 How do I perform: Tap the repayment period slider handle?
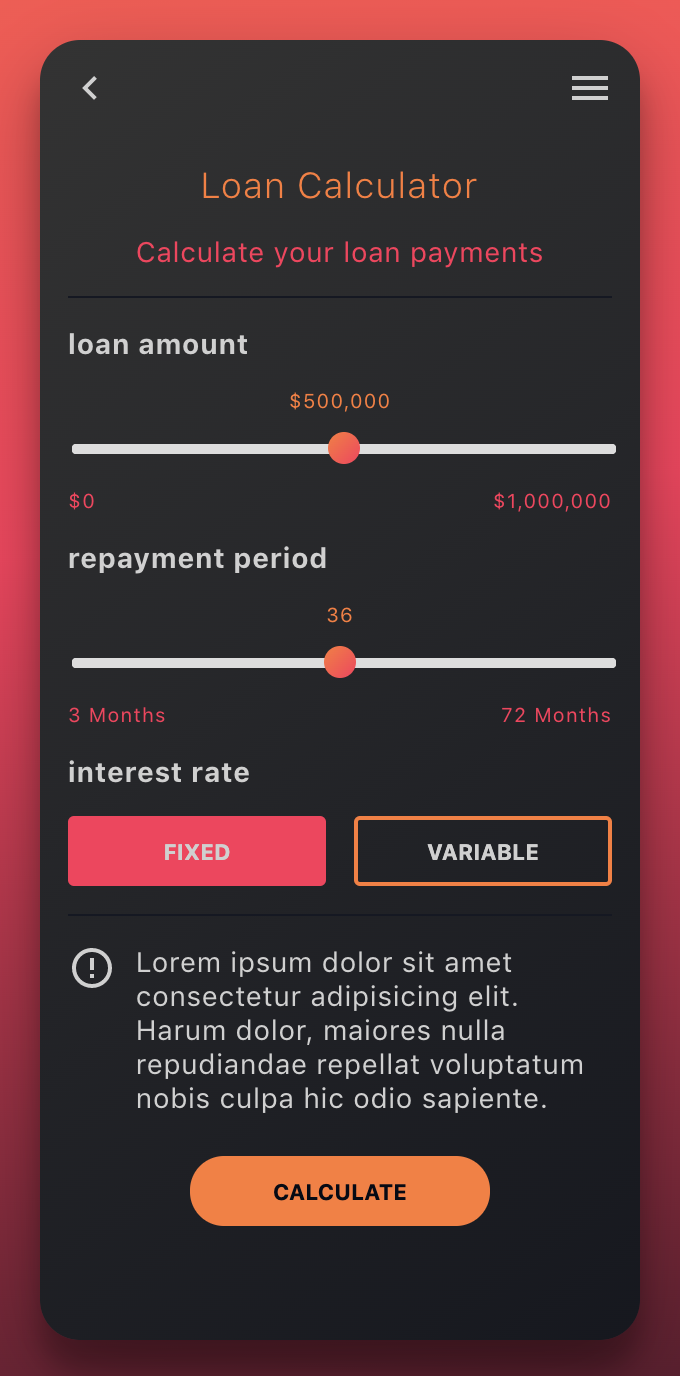340,662
